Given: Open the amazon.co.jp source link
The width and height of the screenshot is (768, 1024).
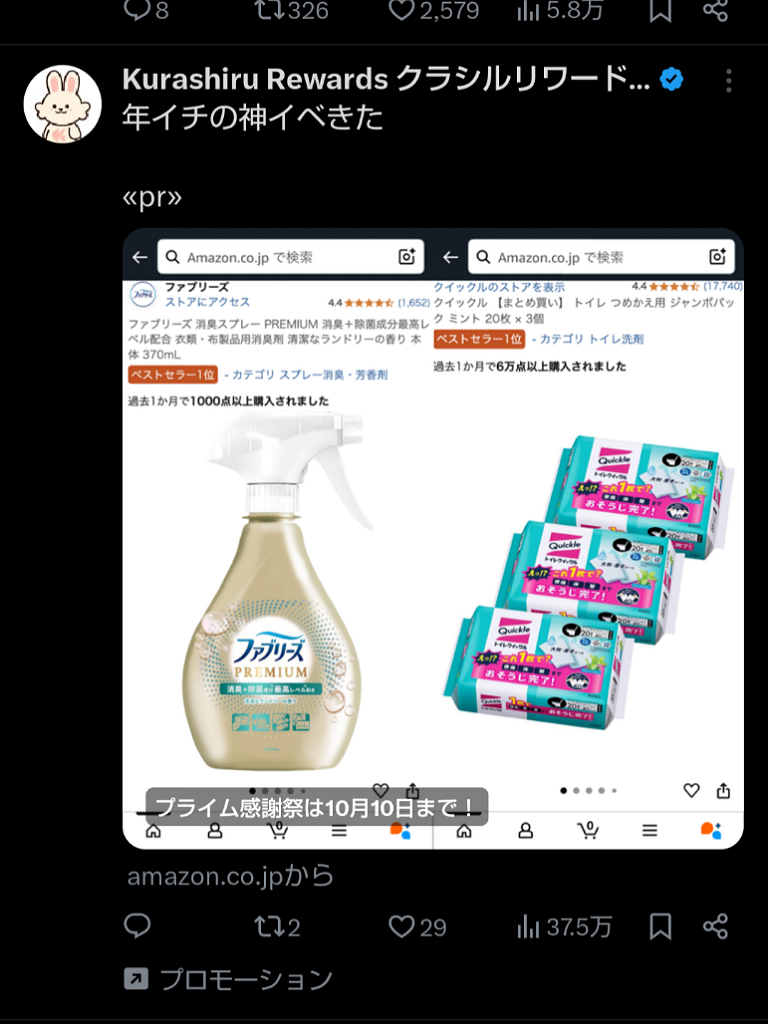Looking at the screenshot, I should pos(230,876).
